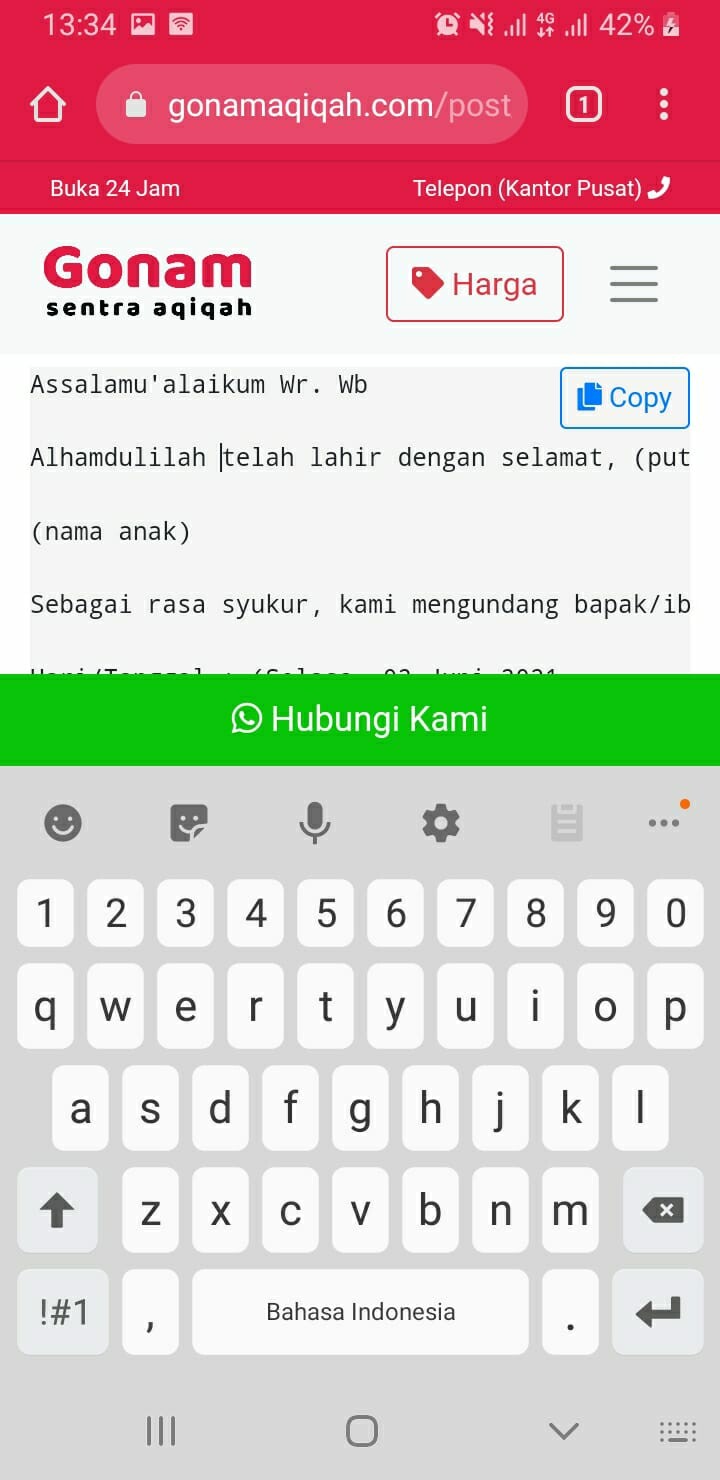The image size is (720, 1480).
Task: Start voice input with the microphone
Action: click(x=314, y=824)
